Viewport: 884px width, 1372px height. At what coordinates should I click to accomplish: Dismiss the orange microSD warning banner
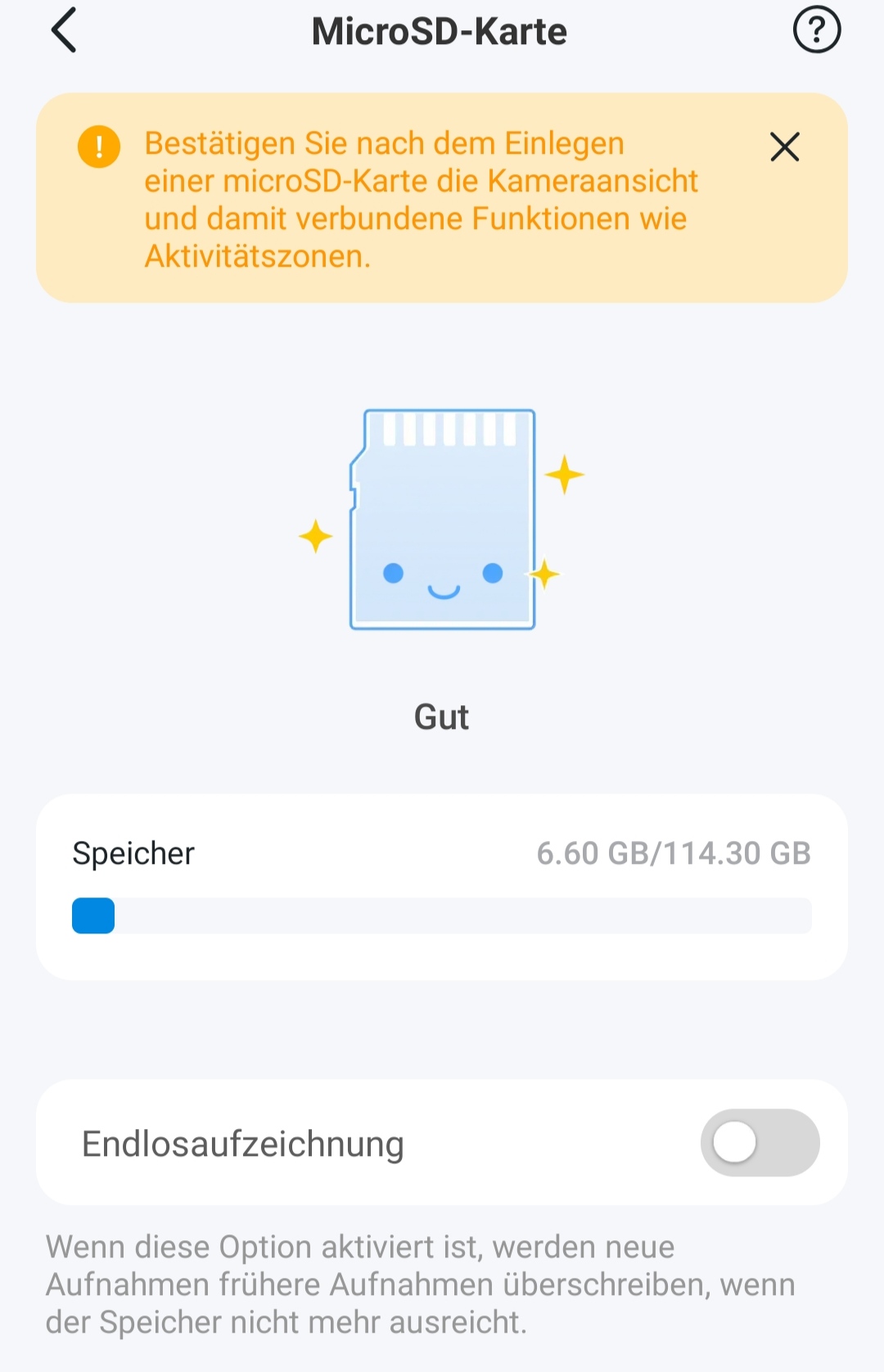click(x=784, y=147)
